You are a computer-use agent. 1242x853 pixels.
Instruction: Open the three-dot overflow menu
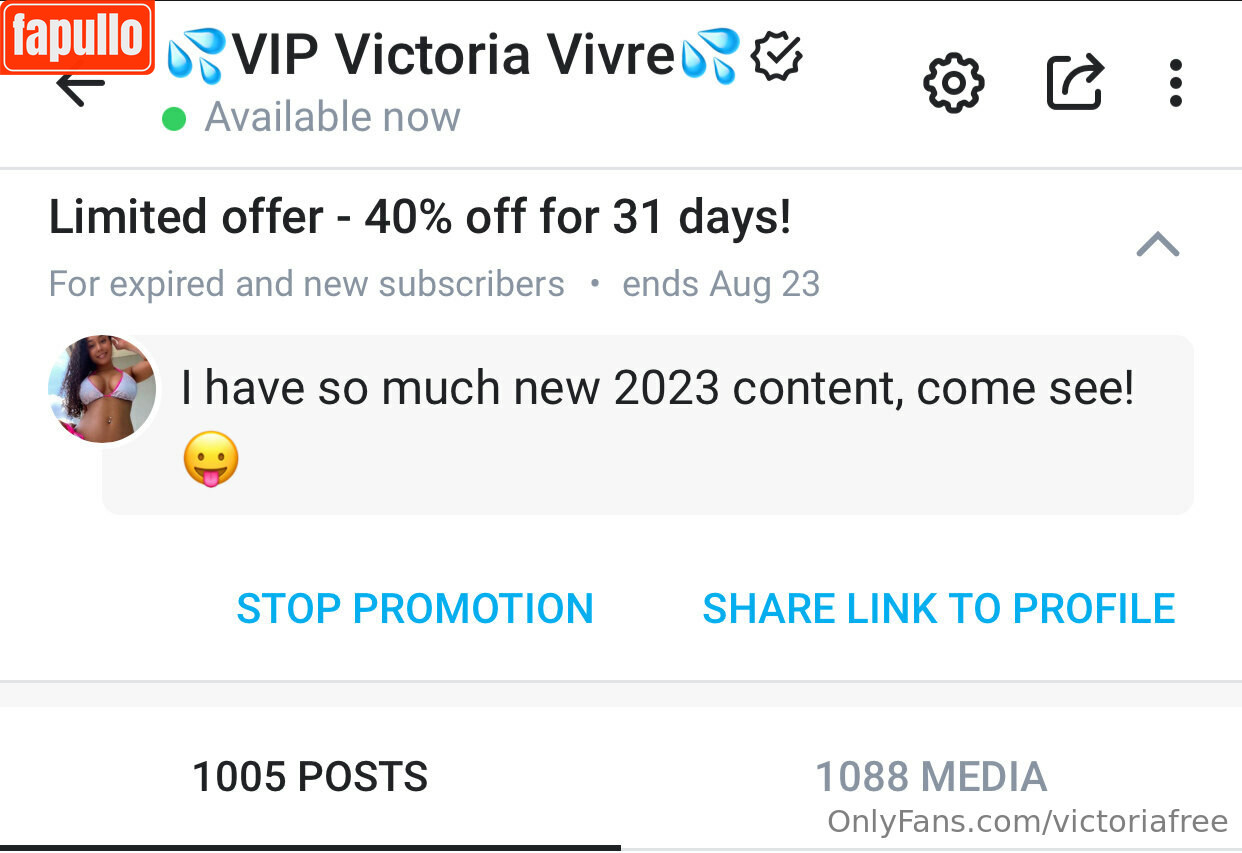pos(1175,83)
